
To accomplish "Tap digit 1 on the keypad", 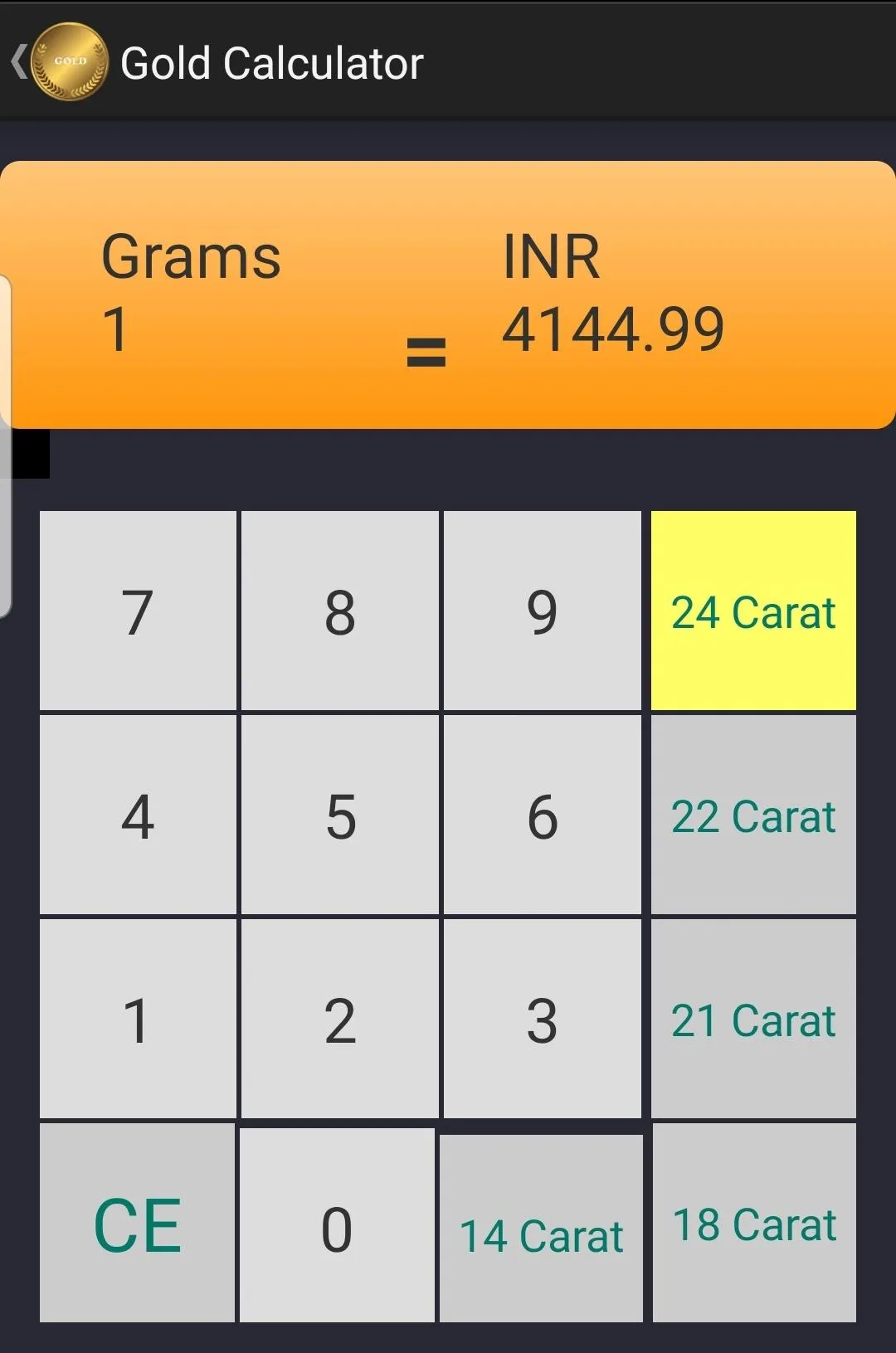I will pyautogui.click(x=137, y=1020).
